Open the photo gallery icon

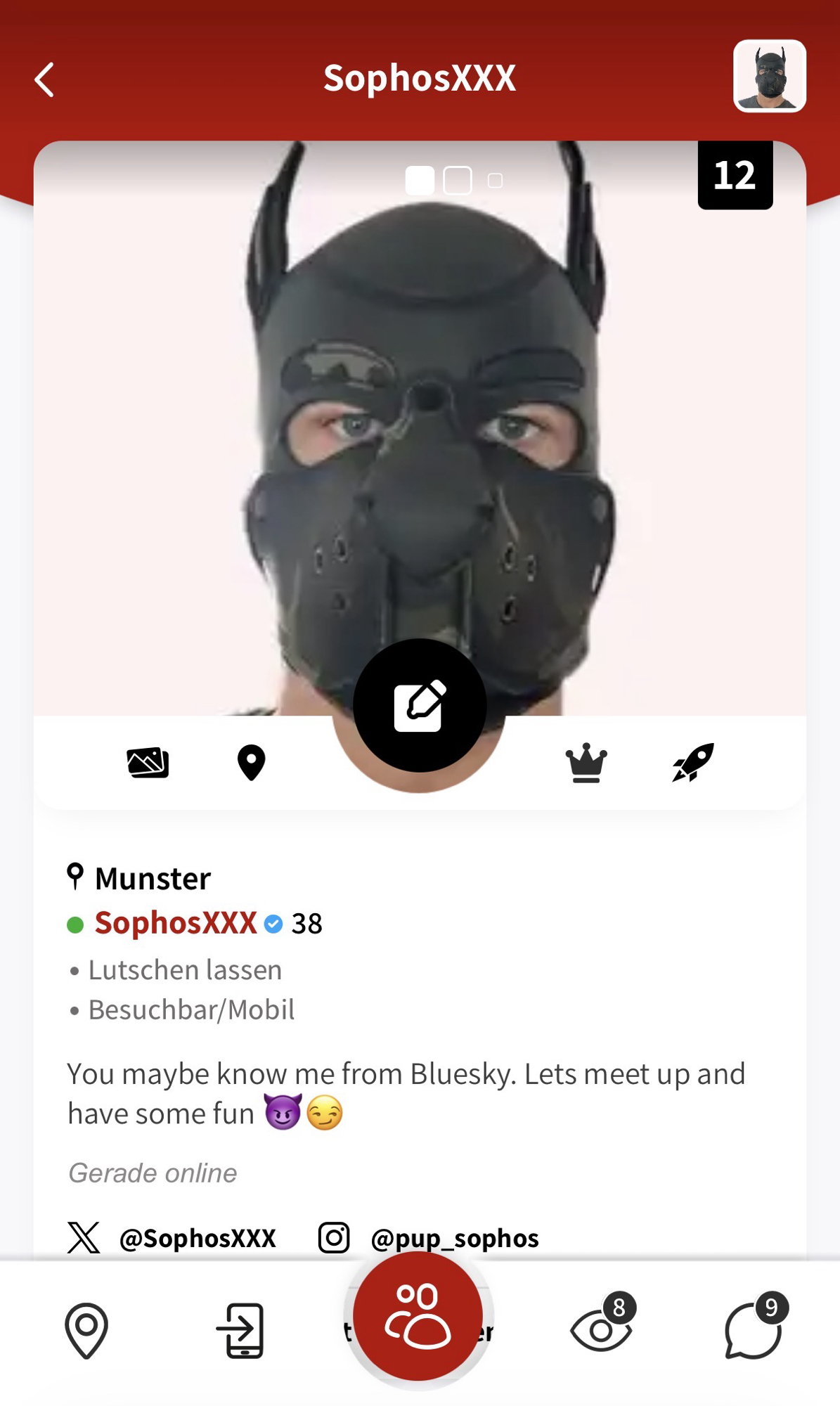[x=148, y=763]
